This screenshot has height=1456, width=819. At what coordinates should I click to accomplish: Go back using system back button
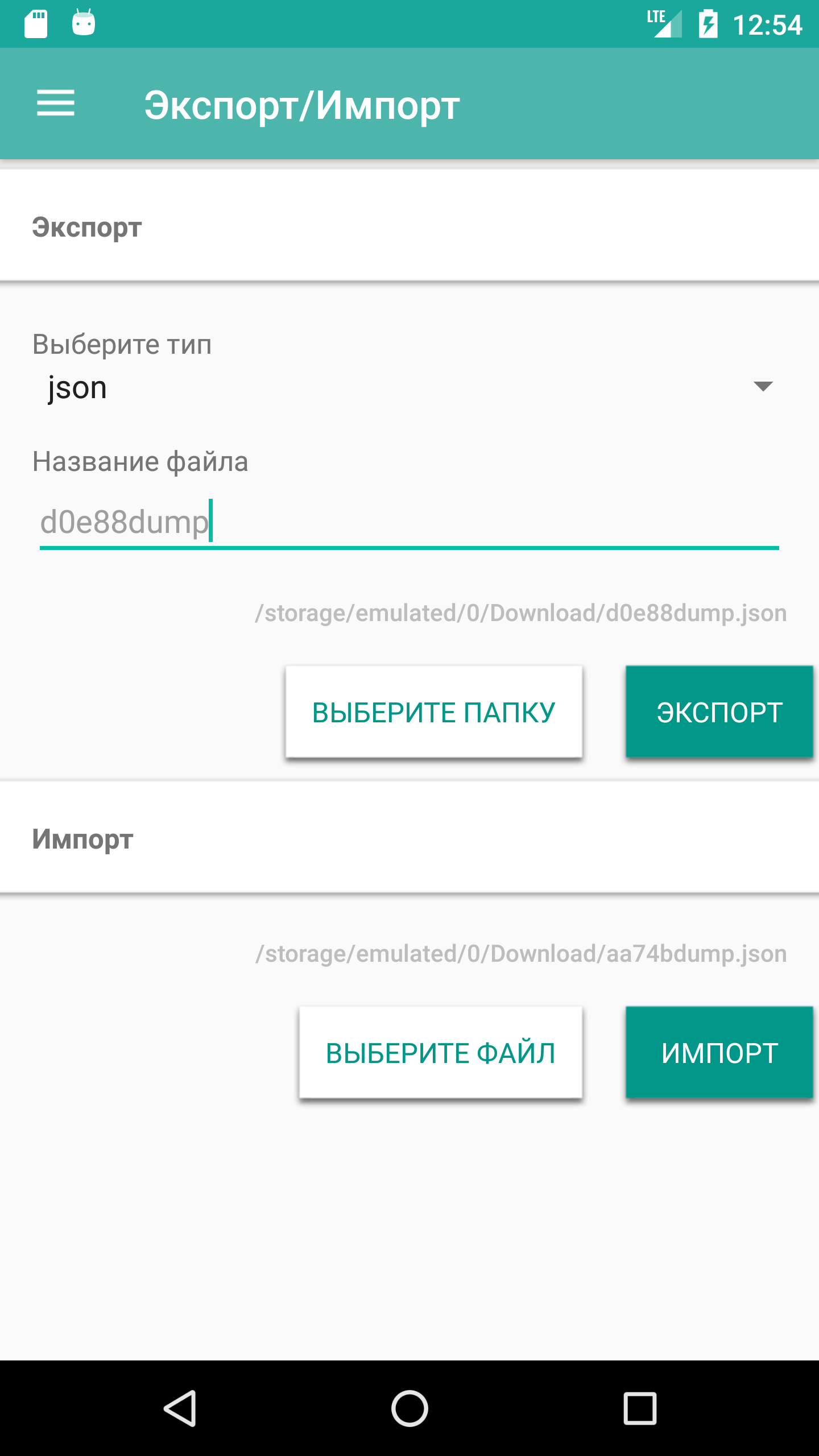[x=180, y=1408]
